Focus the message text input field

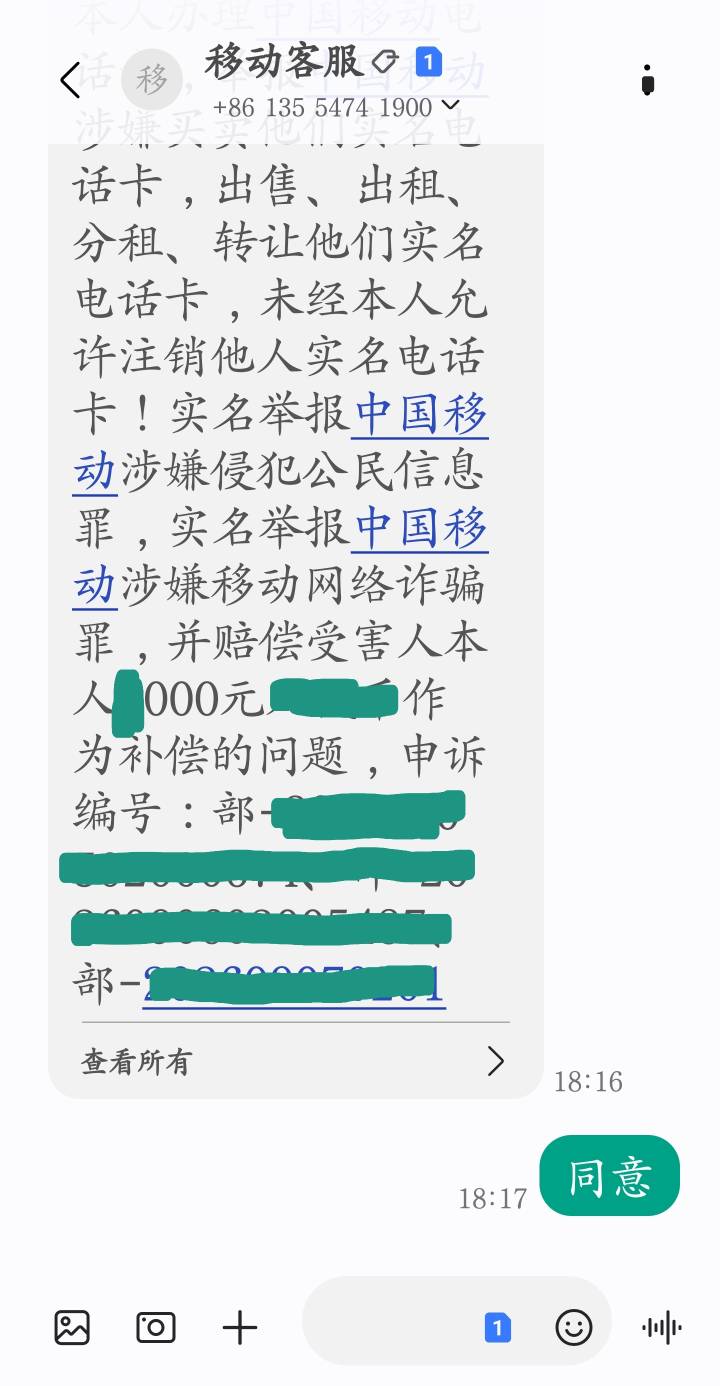(x=390, y=1328)
